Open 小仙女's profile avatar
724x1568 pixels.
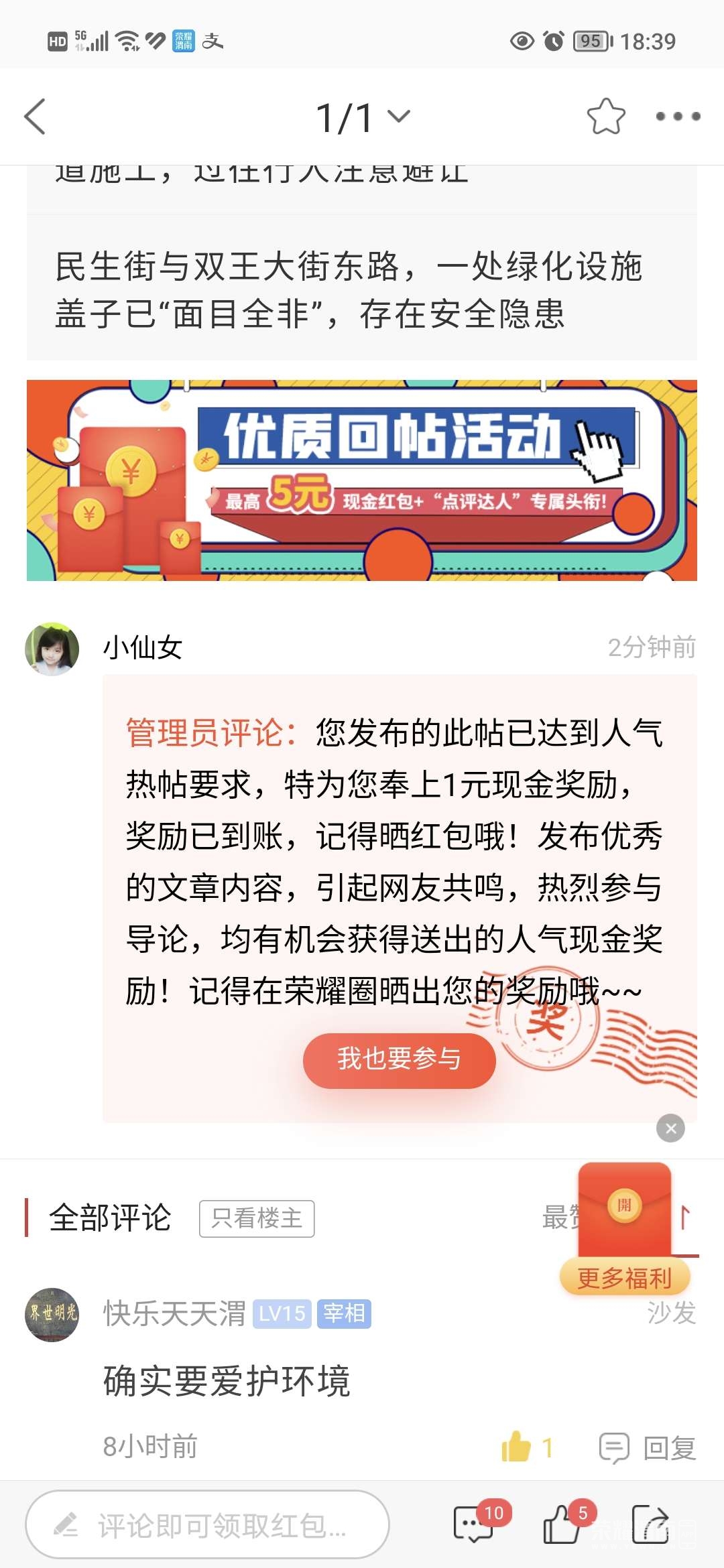pyautogui.click(x=52, y=649)
